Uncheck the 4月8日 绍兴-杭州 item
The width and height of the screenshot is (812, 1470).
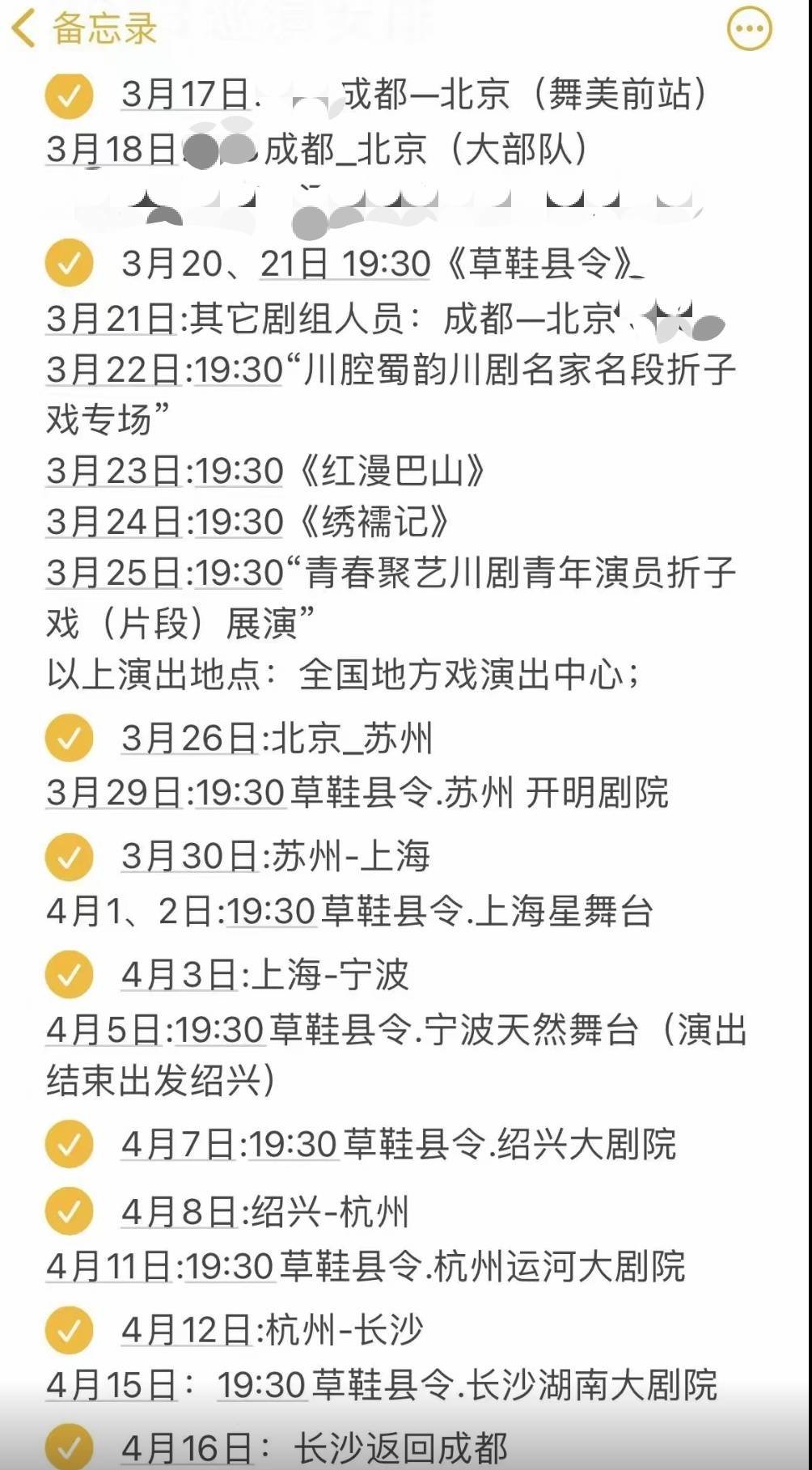(x=69, y=1211)
